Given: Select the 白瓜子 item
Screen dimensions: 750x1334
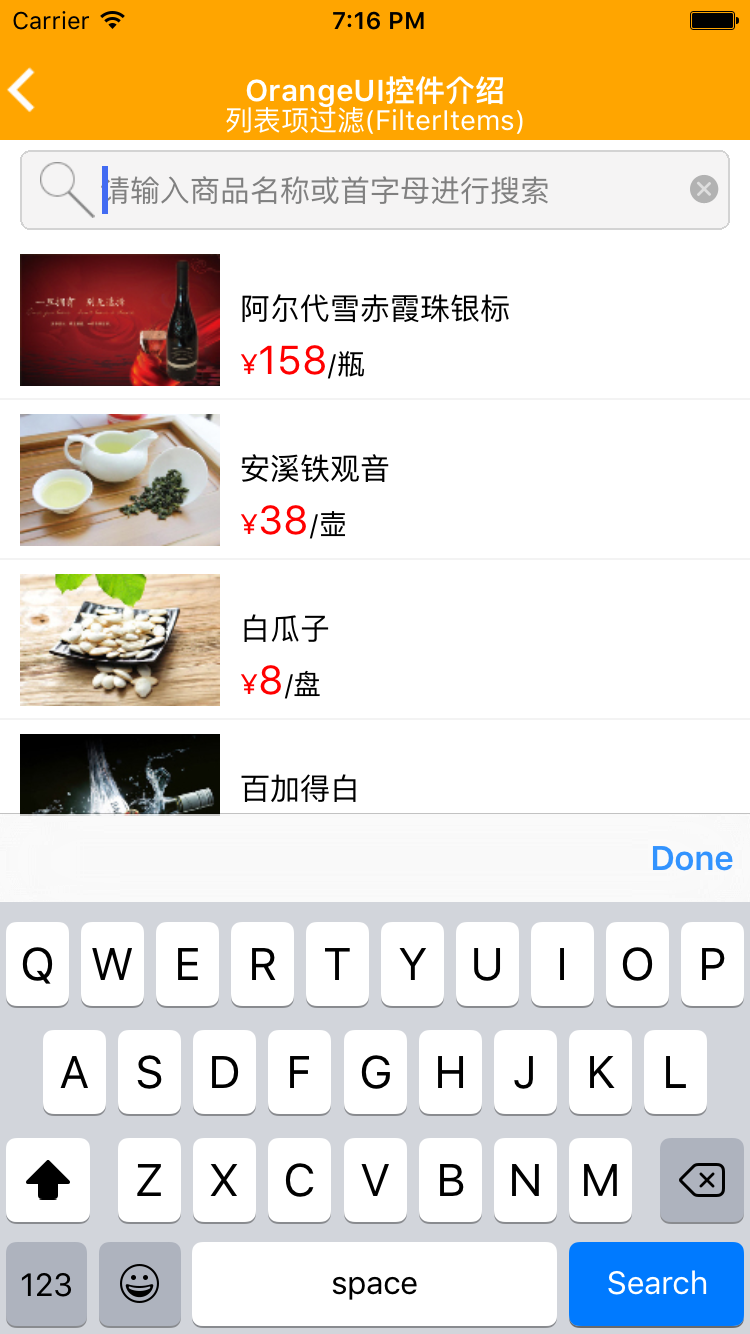Looking at the screenshot, I should [375, 640].
